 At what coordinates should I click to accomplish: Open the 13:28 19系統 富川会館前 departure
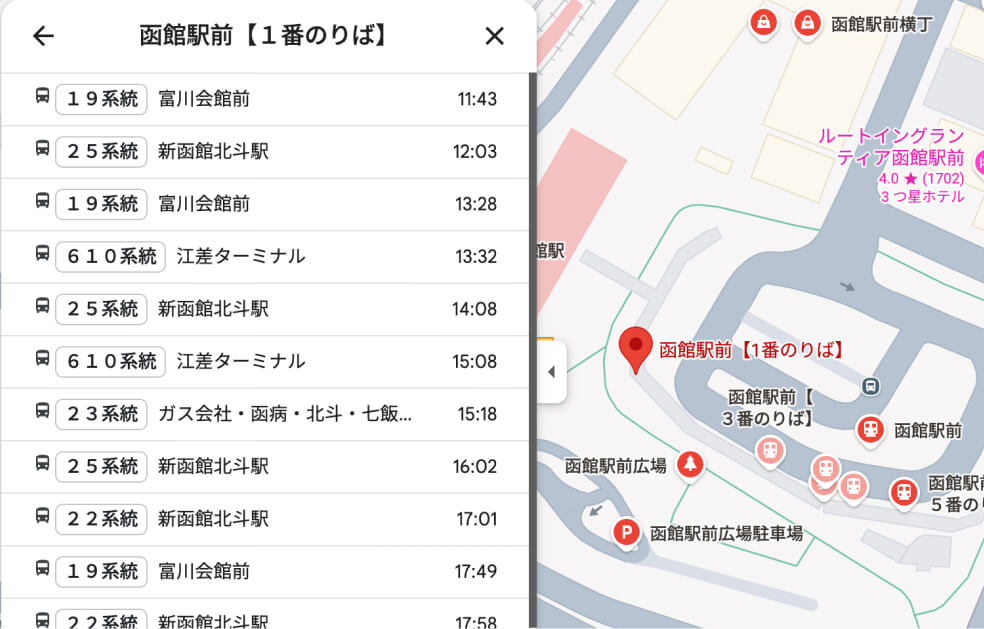point(265,204)
